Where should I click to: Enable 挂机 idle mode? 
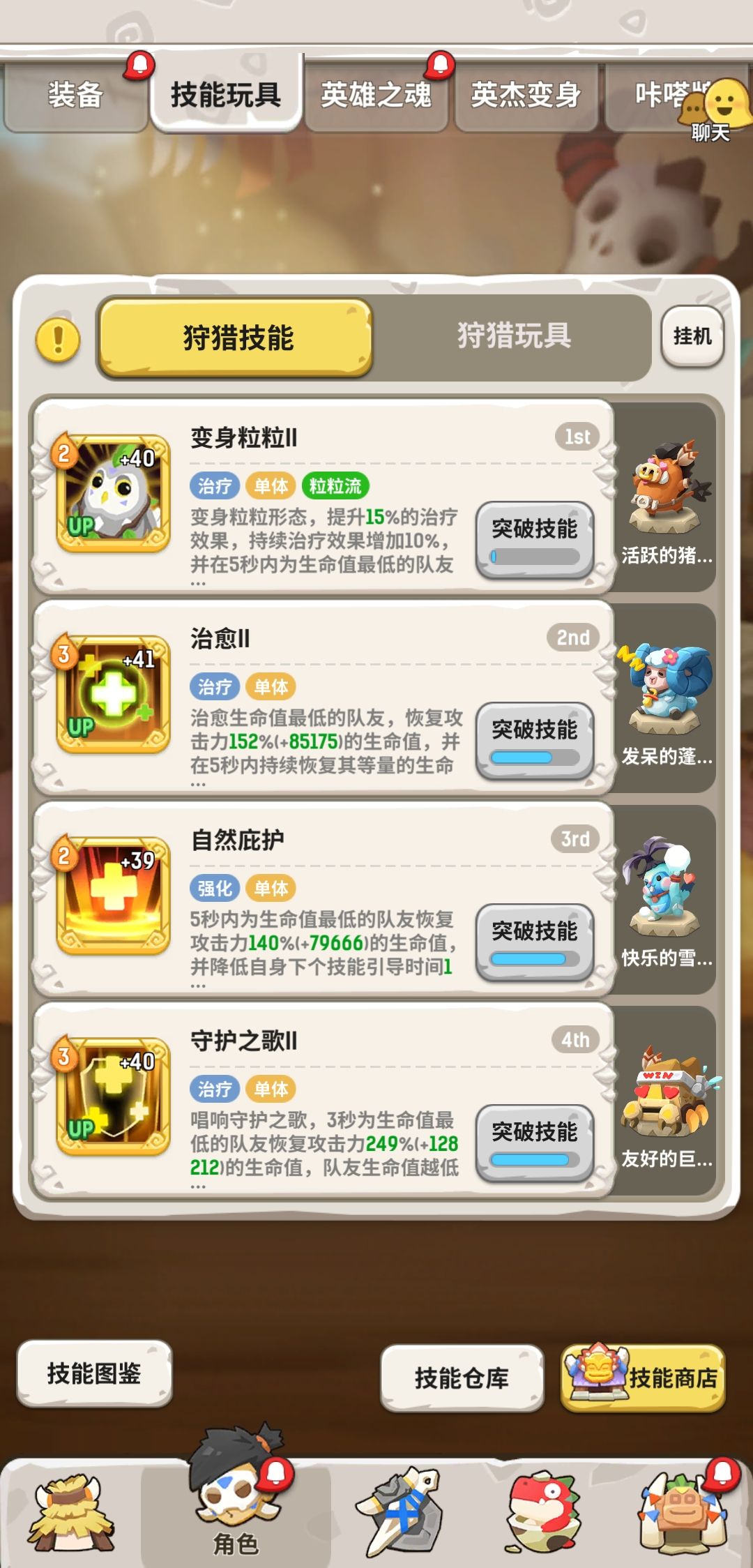click(x=694, y=336)
